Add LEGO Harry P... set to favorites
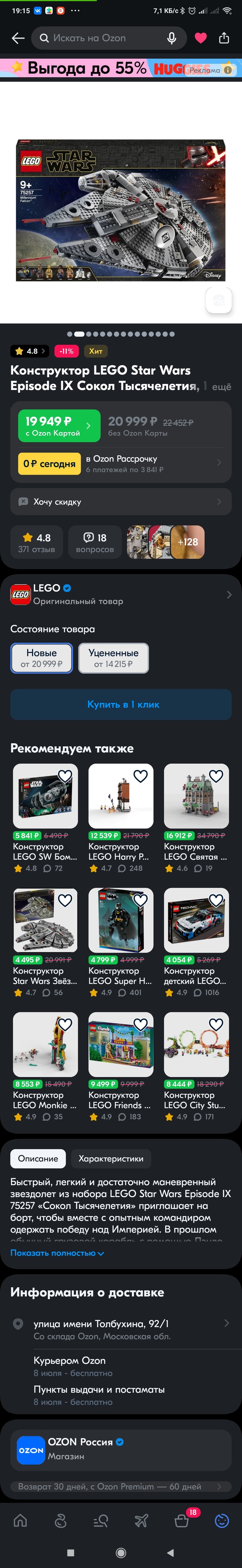This screenshot has height=1568, width=242. [x=141, y=776]
